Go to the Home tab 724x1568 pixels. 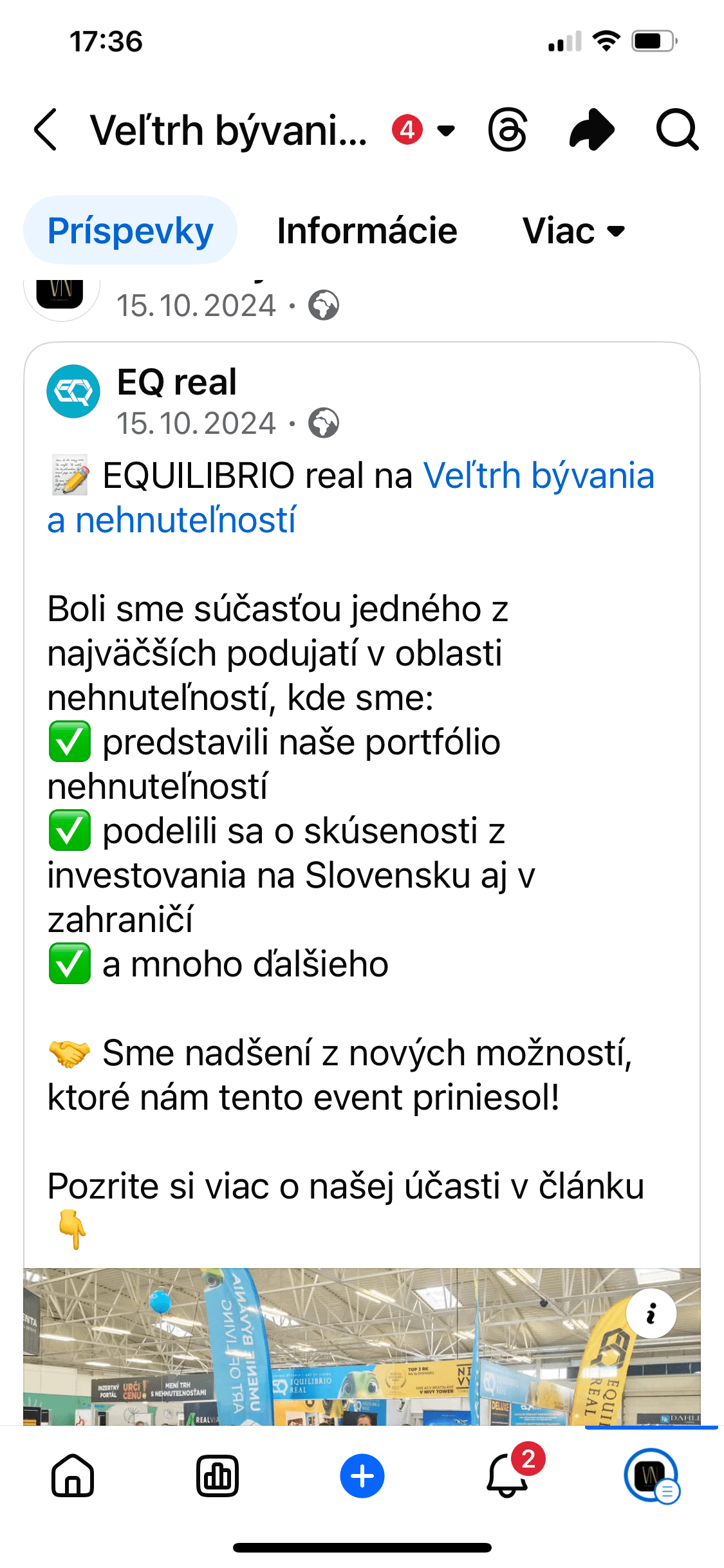[x=73, y=1475]
